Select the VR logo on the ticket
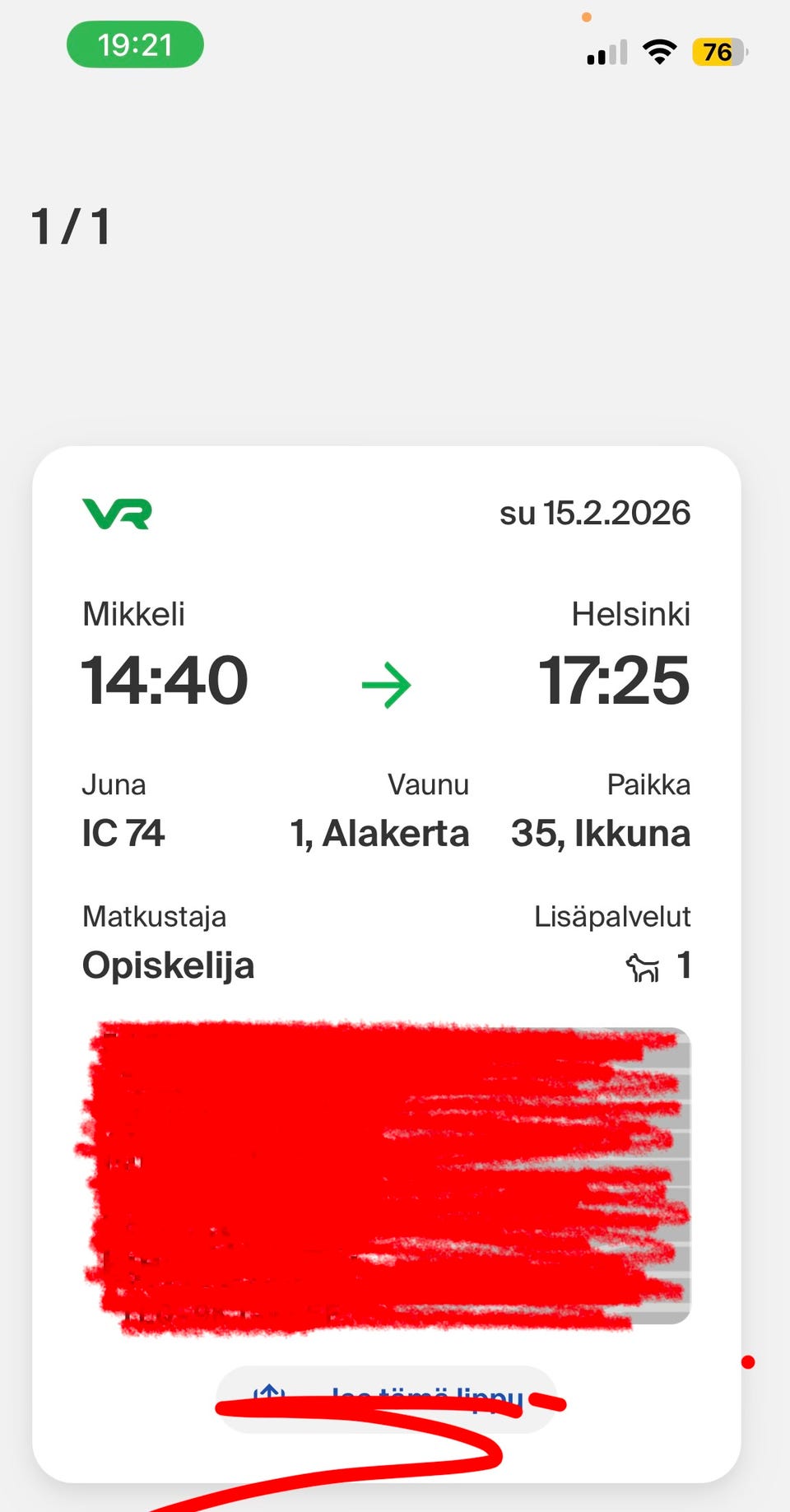 (118, 513)
